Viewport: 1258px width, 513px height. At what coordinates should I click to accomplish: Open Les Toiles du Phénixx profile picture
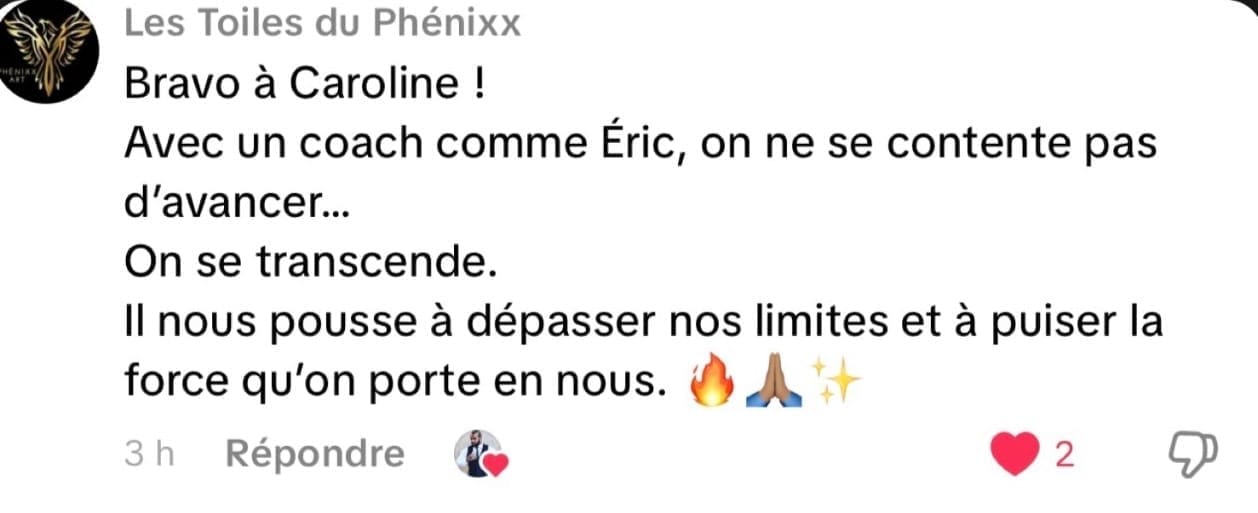[x=48, y=50]
